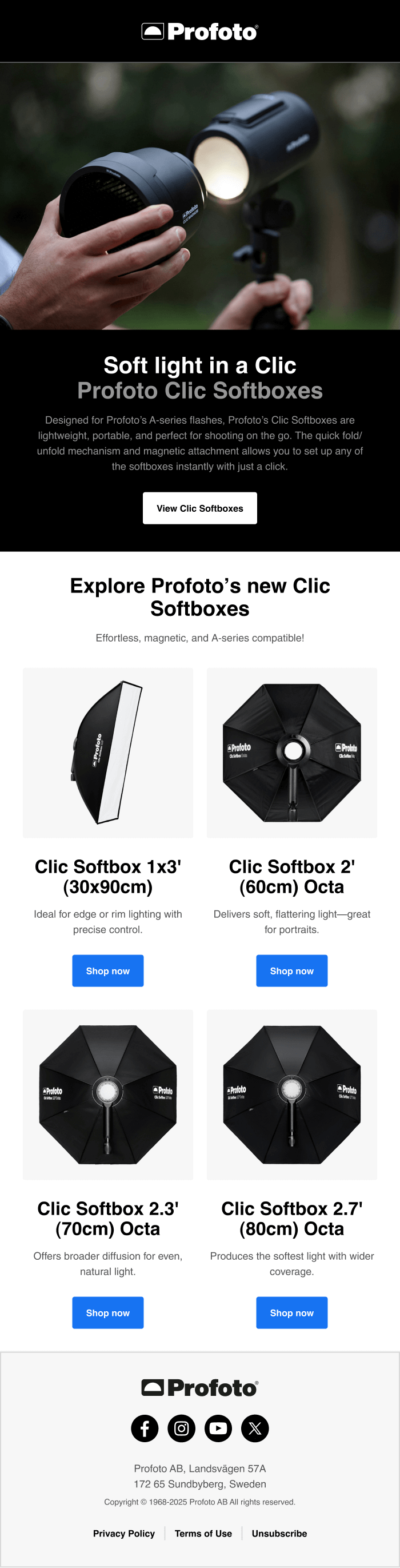The image size is (400, 1568).
Task: Shop now for Clic Softbox 1x3' (30x90cm)
Action: click(x=107, y=971)
